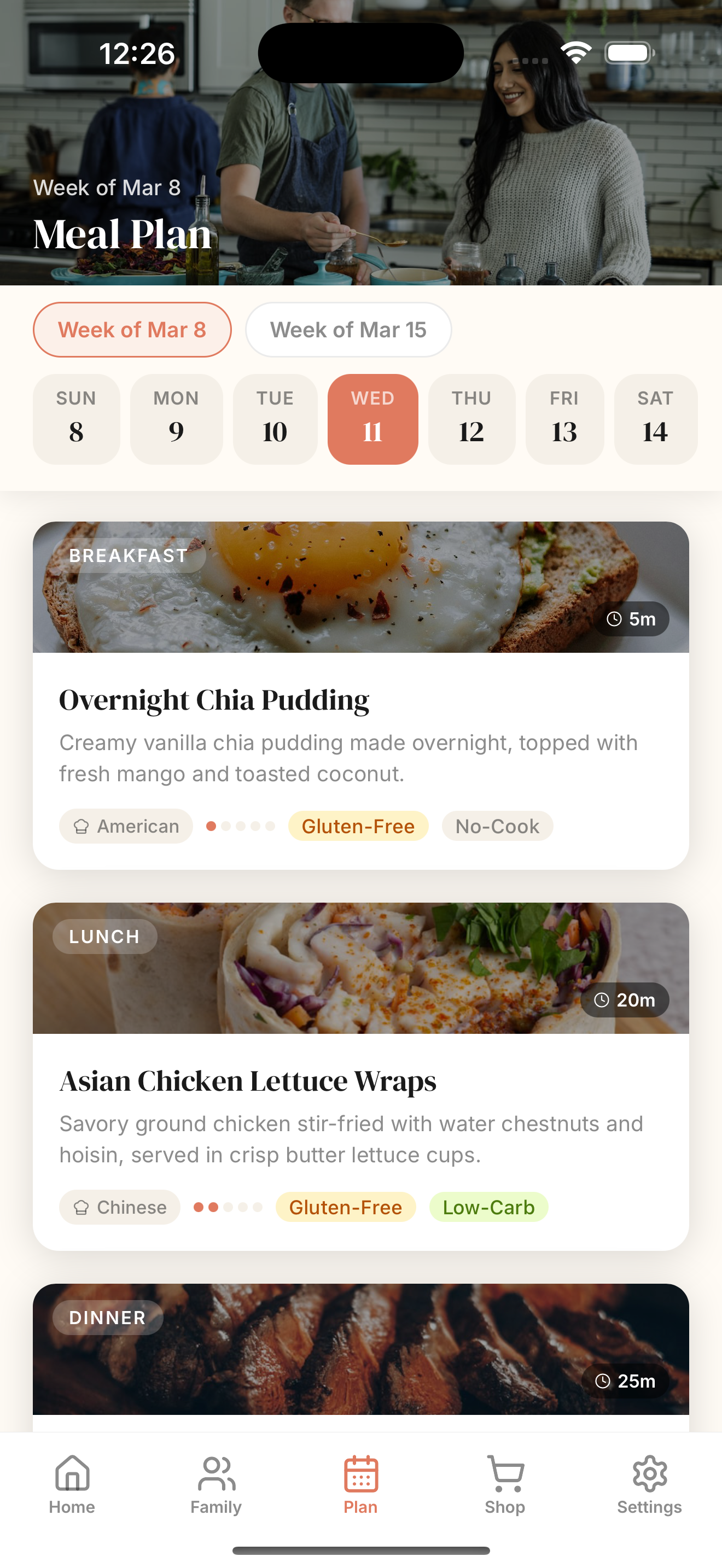Select the Family icon in bottom navigation

[216, 1485]
